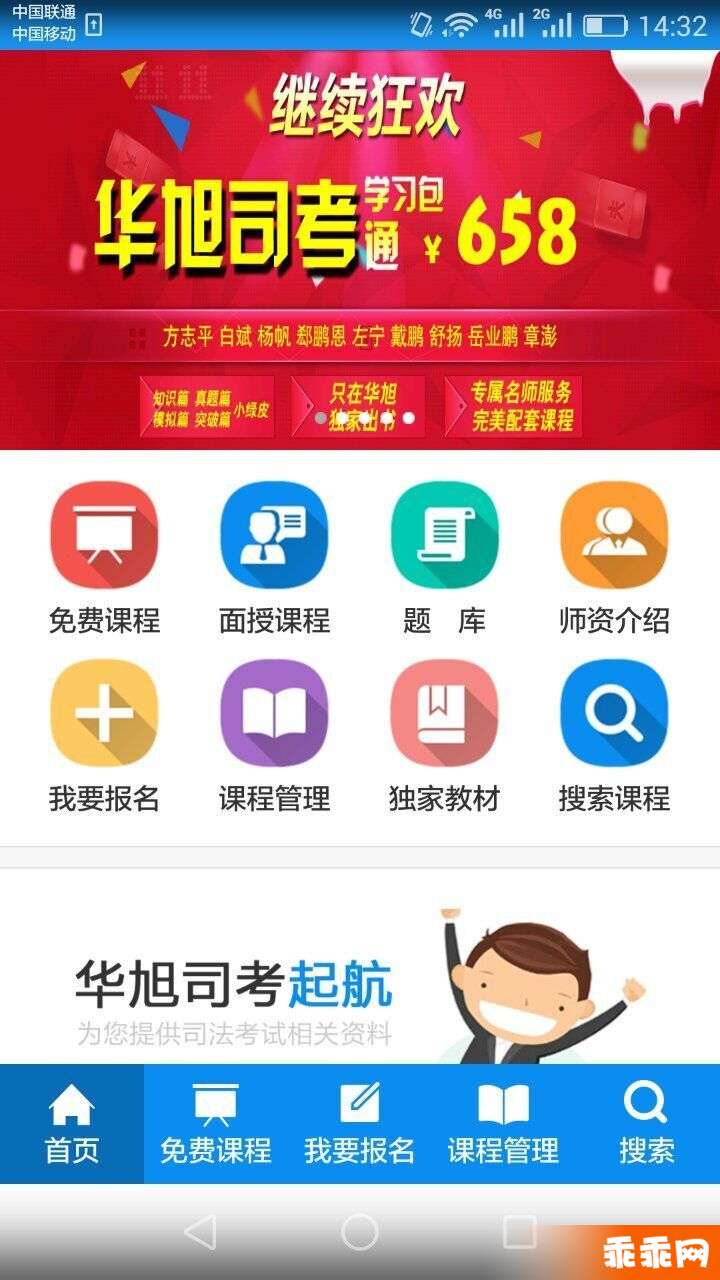The height and width of the screenshot is (1280, 720).
Task: Tap the system back button
Action: 200,1232
